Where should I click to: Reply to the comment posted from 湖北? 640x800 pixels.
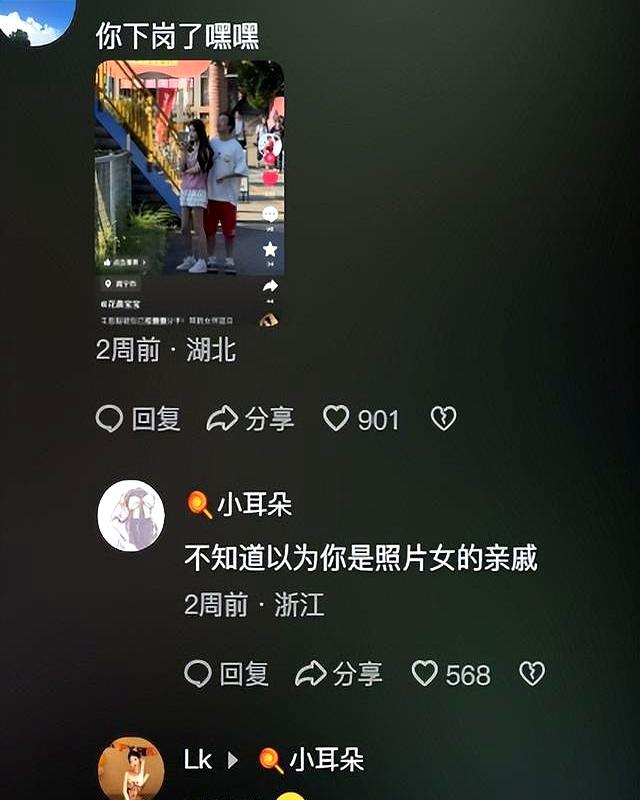tap(138, 419)
